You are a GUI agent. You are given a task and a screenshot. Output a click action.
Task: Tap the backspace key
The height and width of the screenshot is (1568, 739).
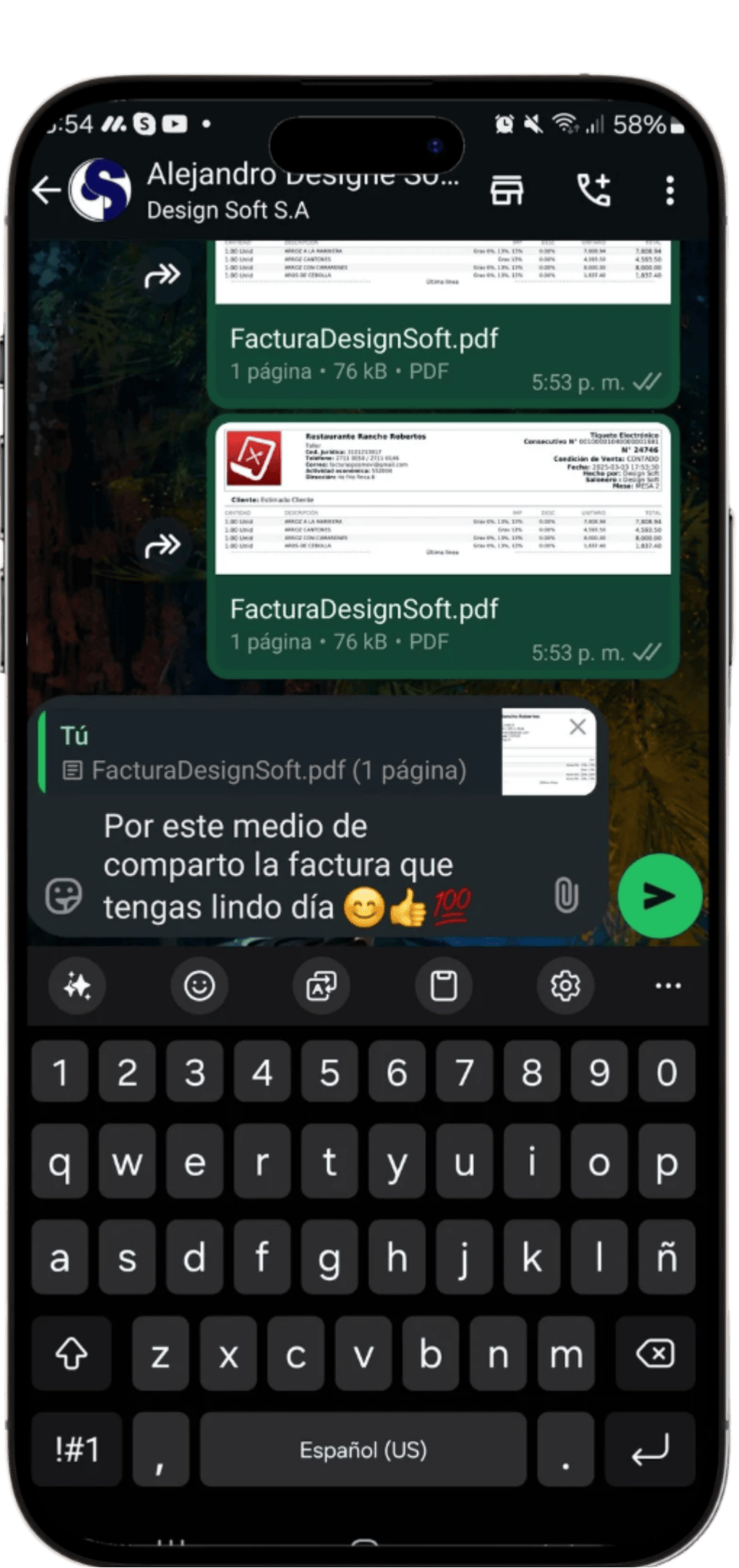point(656,1354)
